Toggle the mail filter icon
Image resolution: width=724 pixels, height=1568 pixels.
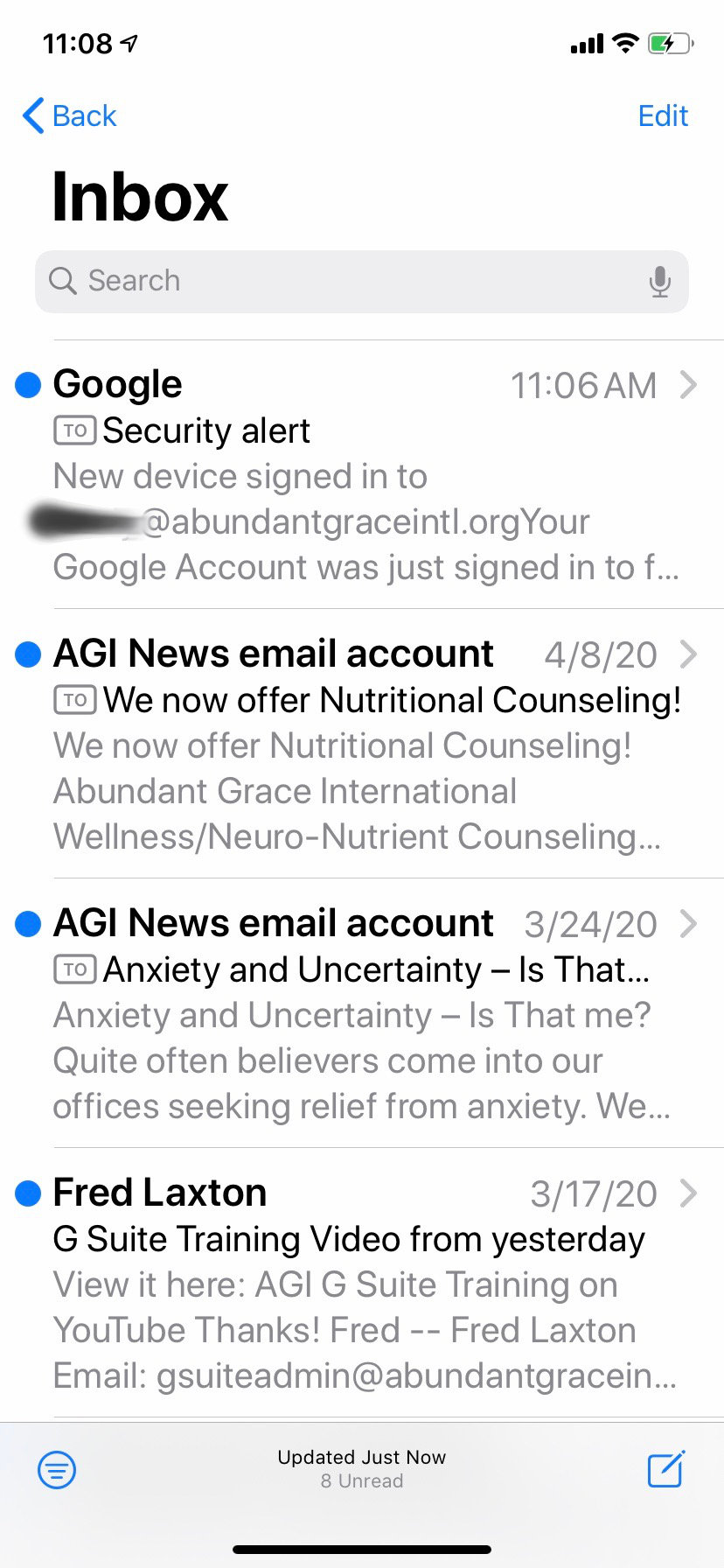57,1469
